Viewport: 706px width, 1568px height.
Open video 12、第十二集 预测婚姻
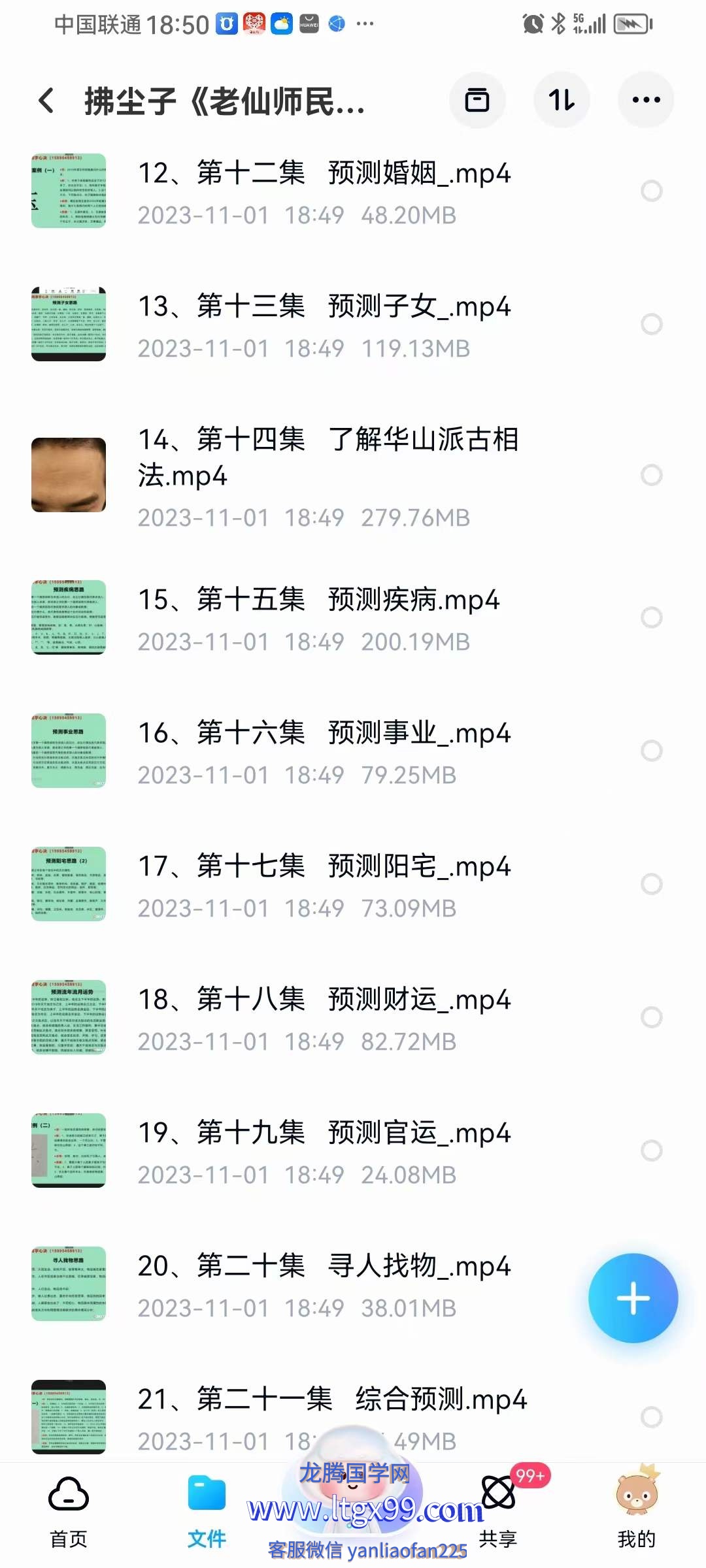(324, 174)
